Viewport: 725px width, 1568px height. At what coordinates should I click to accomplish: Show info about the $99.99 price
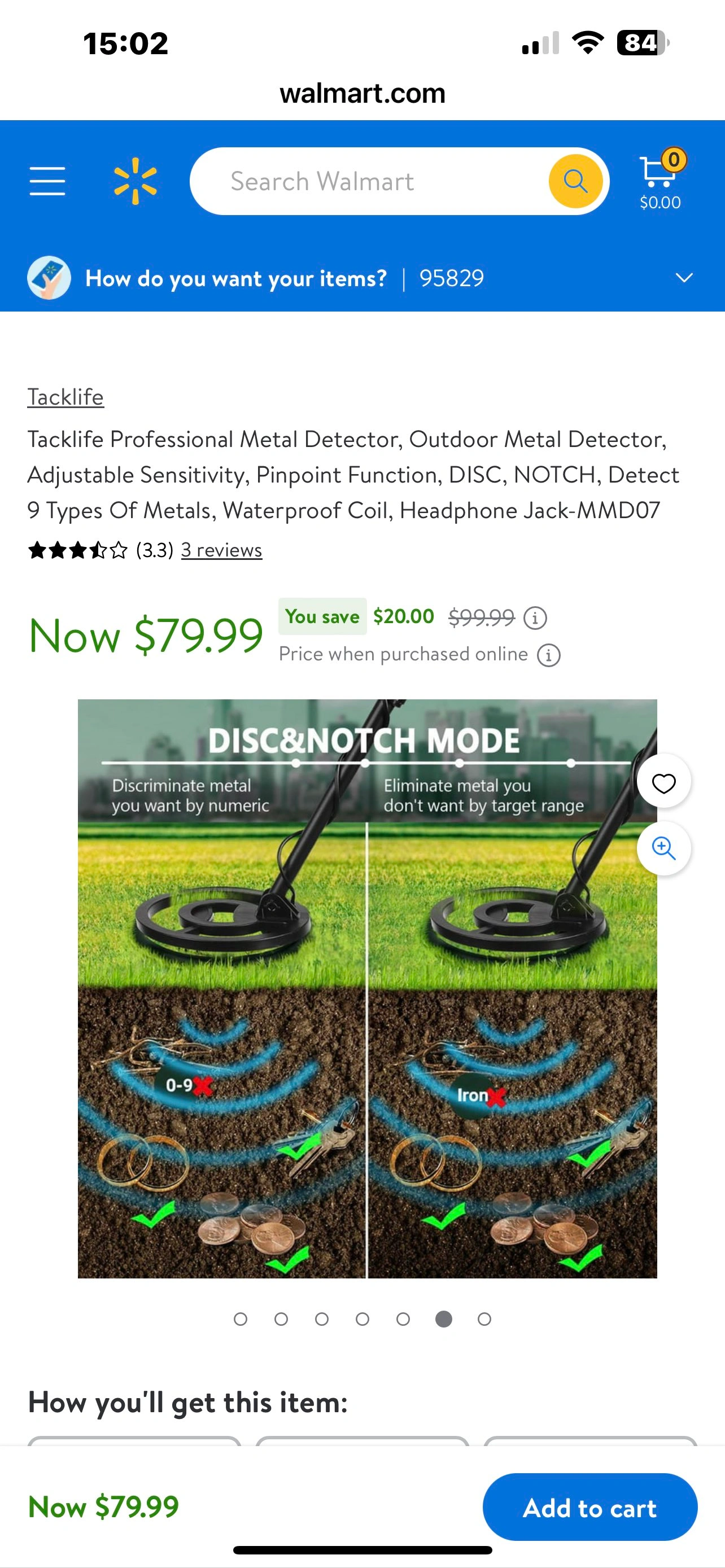point(535,618)
